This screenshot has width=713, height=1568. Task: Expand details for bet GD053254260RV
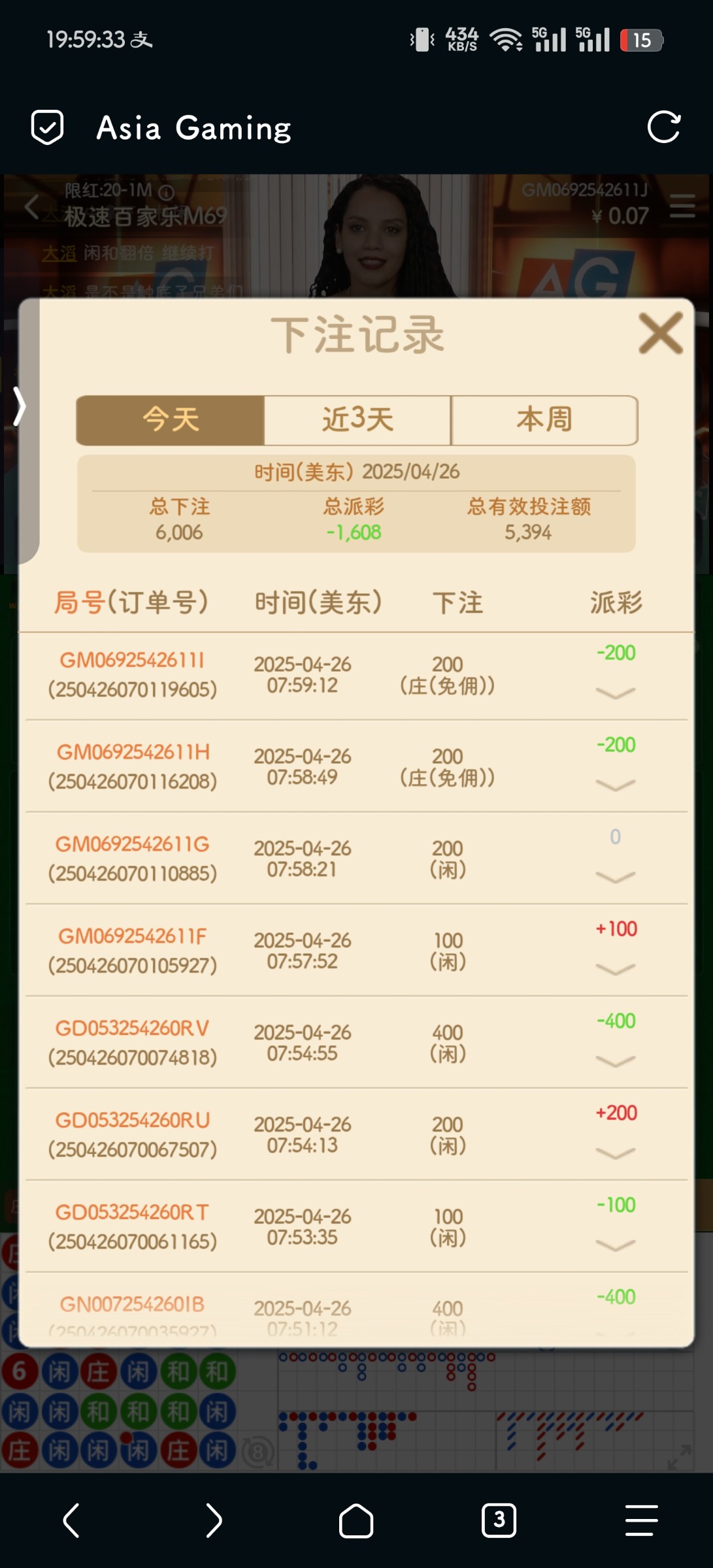[x=615, y=1062]
